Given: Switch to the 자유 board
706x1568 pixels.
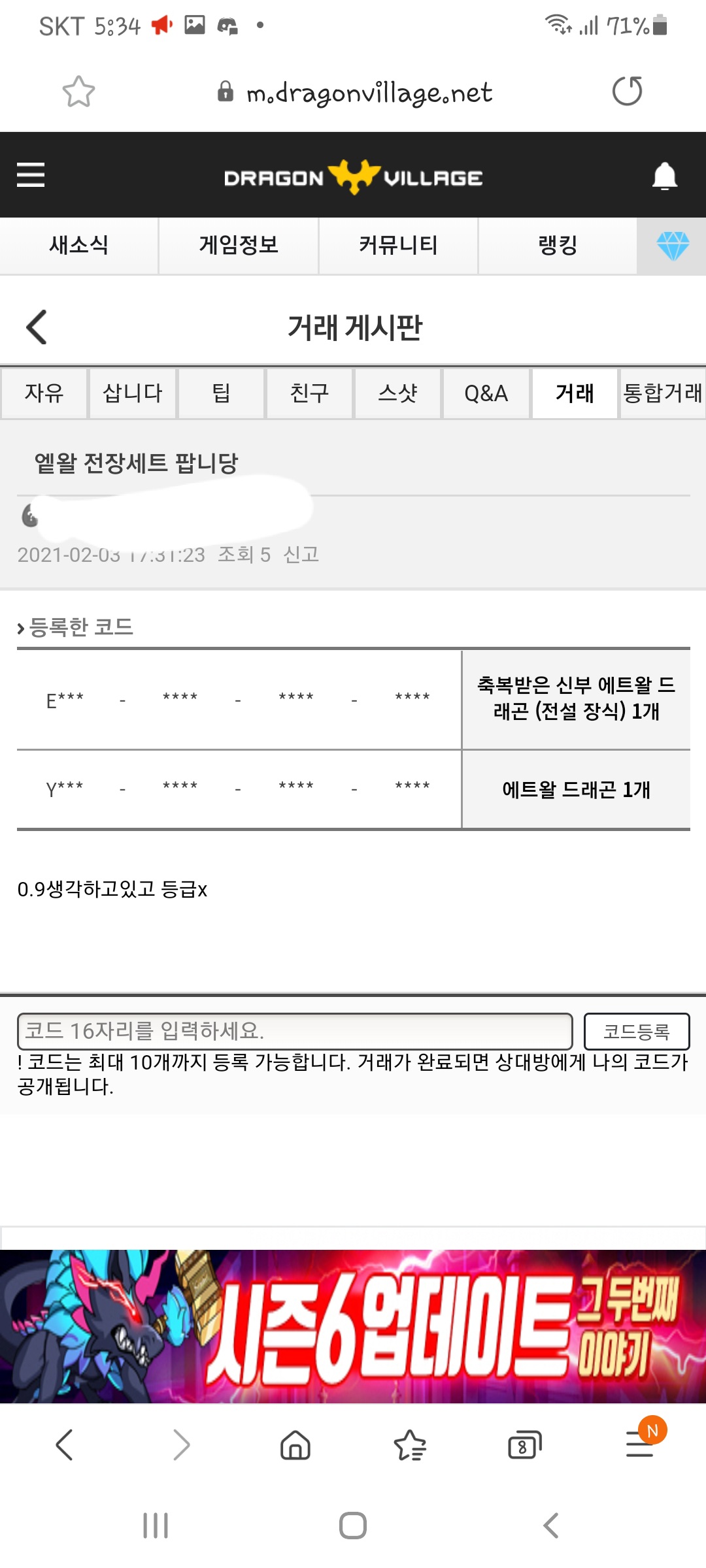Looking at the screenshot, I should 44,393.
